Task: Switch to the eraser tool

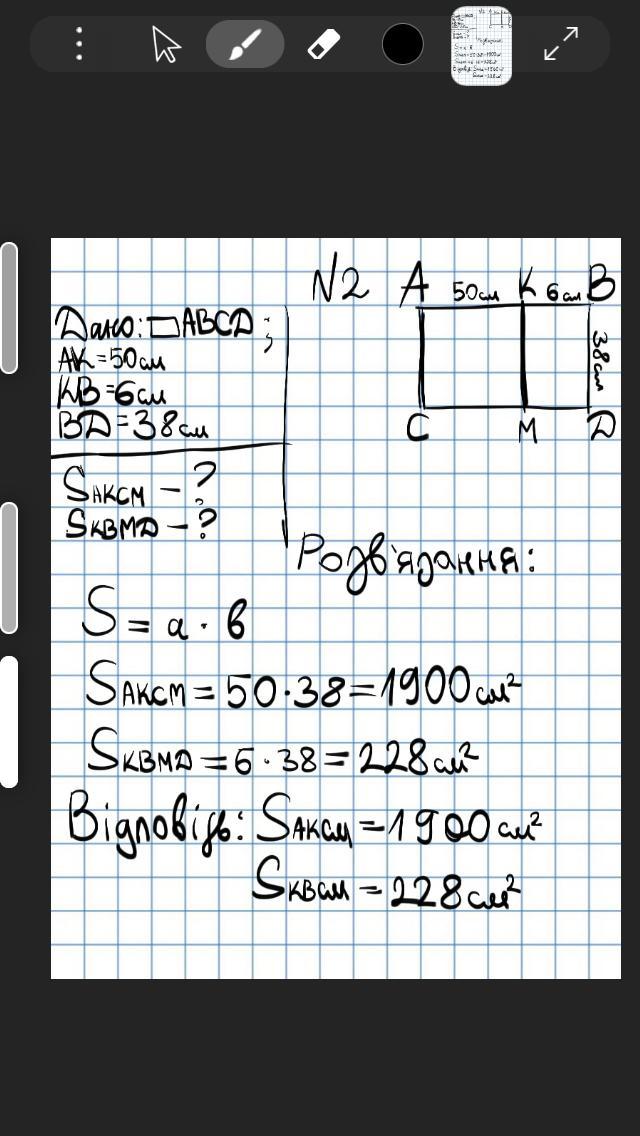Action: point(323,44)
